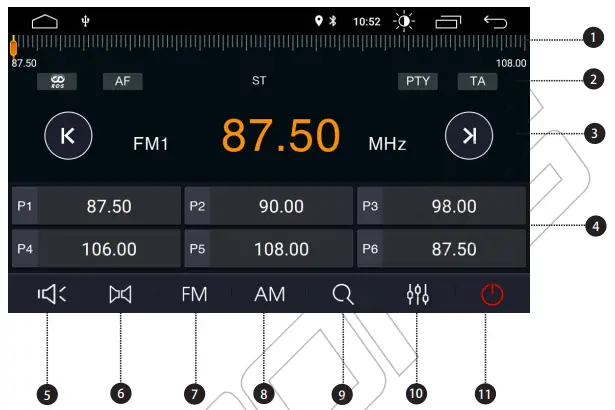615x410 pixels.
Task: Choose preset P4 106.00
Action: 96,249
